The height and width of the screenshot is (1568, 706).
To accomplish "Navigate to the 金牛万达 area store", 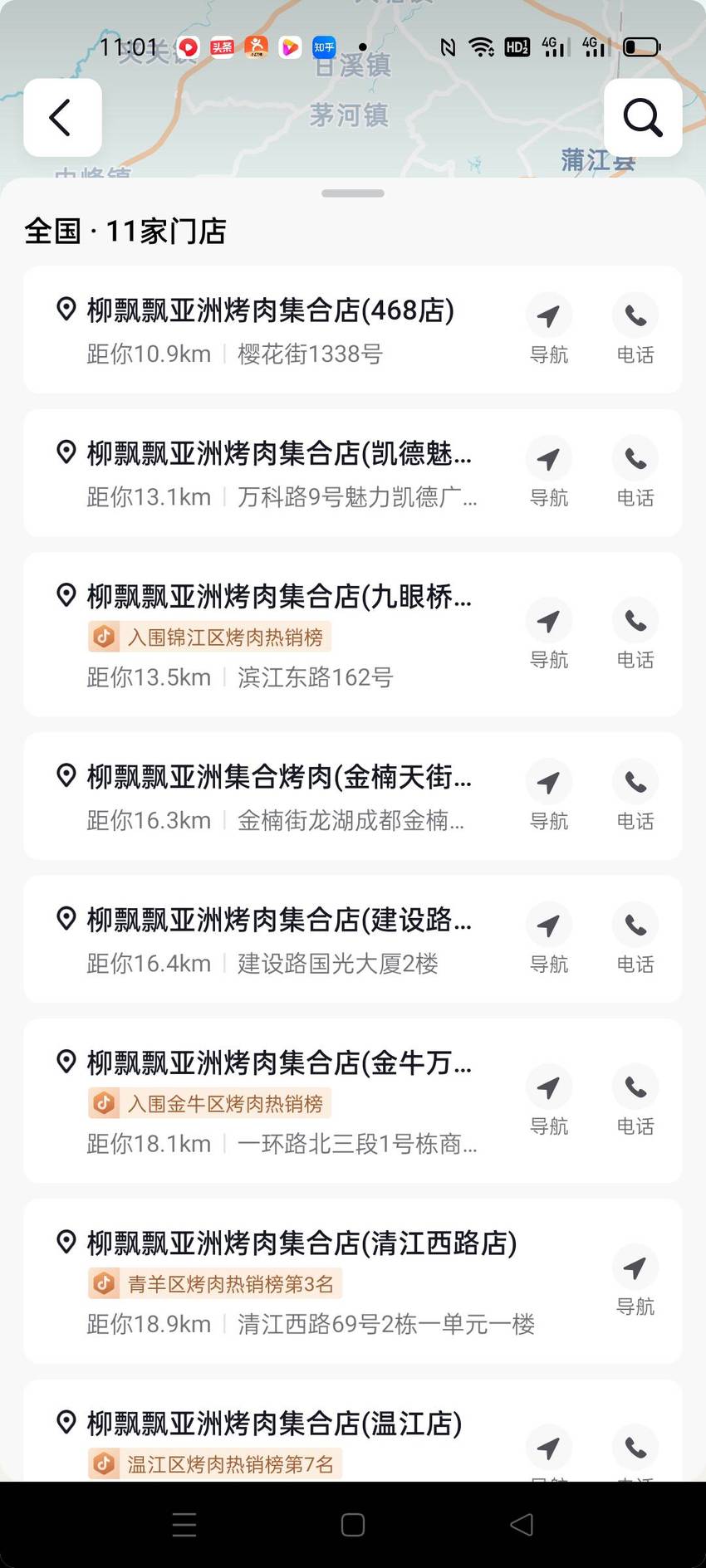I will [548, 1101].
